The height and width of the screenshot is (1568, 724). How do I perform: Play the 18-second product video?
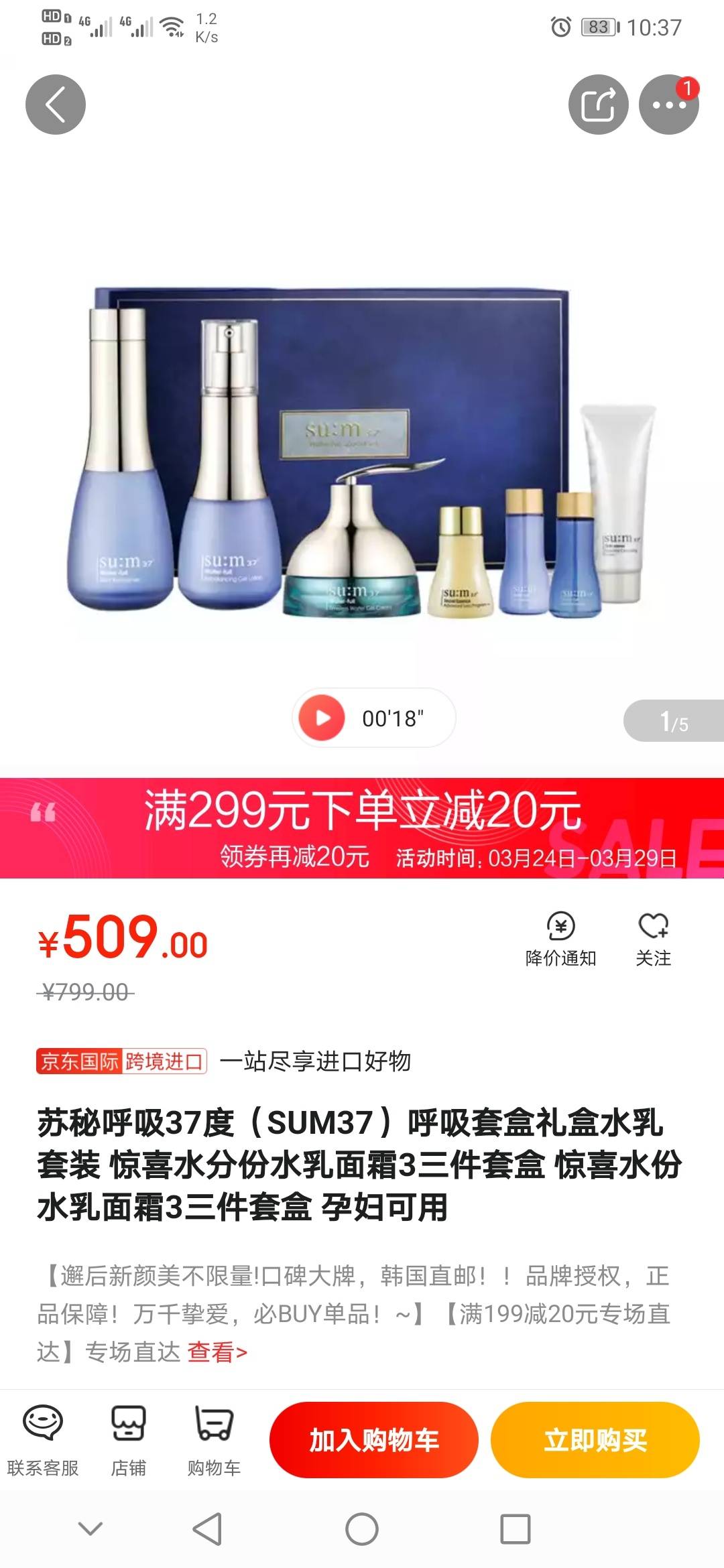(x=374, y=718)
